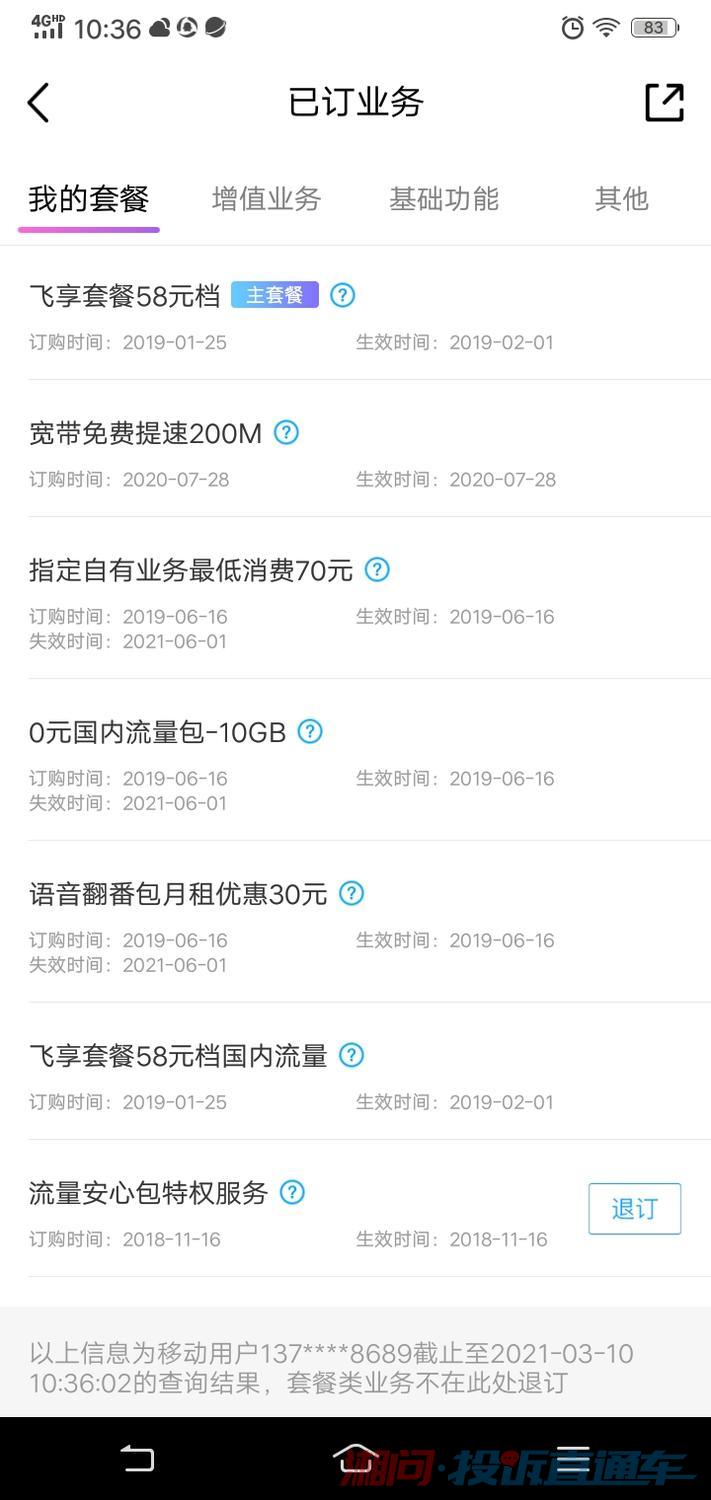711x1500 pixels.
Task: Tap the question mark beside 0元国内流量包-10GB
Action: pyautogui.click(x=310, y=731)
